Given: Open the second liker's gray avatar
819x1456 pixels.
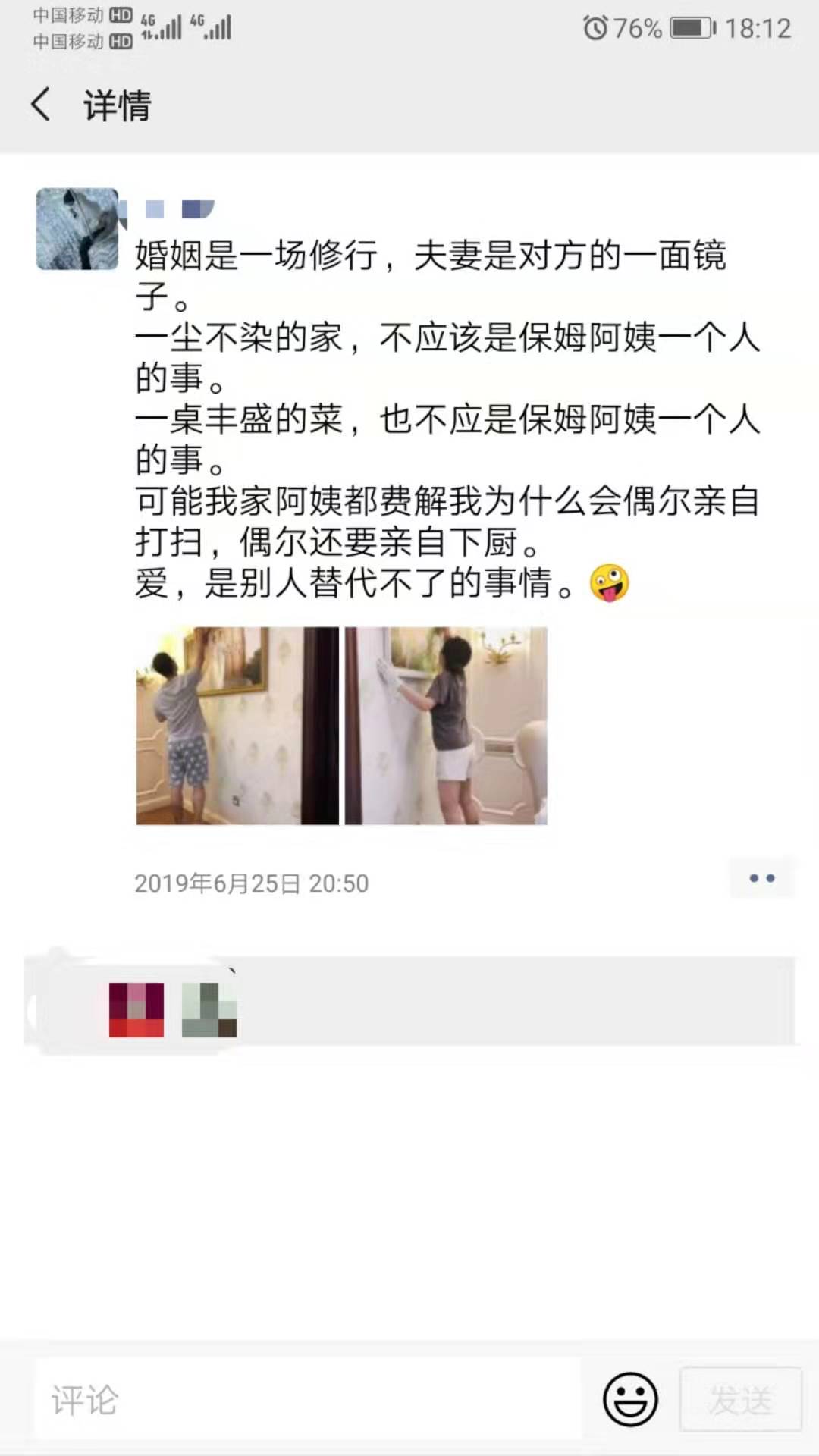Looking at the screenshot, I should coord(209,1009).
